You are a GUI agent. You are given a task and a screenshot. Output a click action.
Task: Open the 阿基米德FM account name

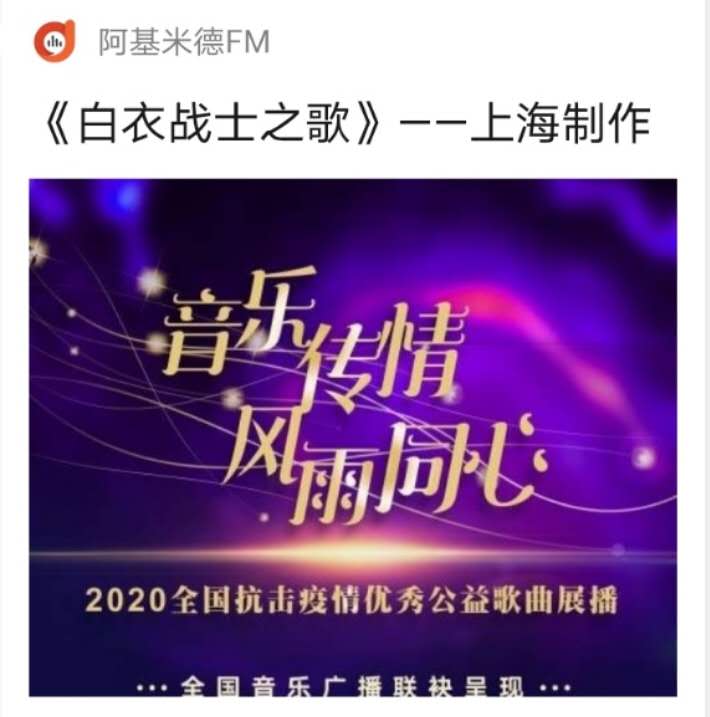(x=183, y=42)
